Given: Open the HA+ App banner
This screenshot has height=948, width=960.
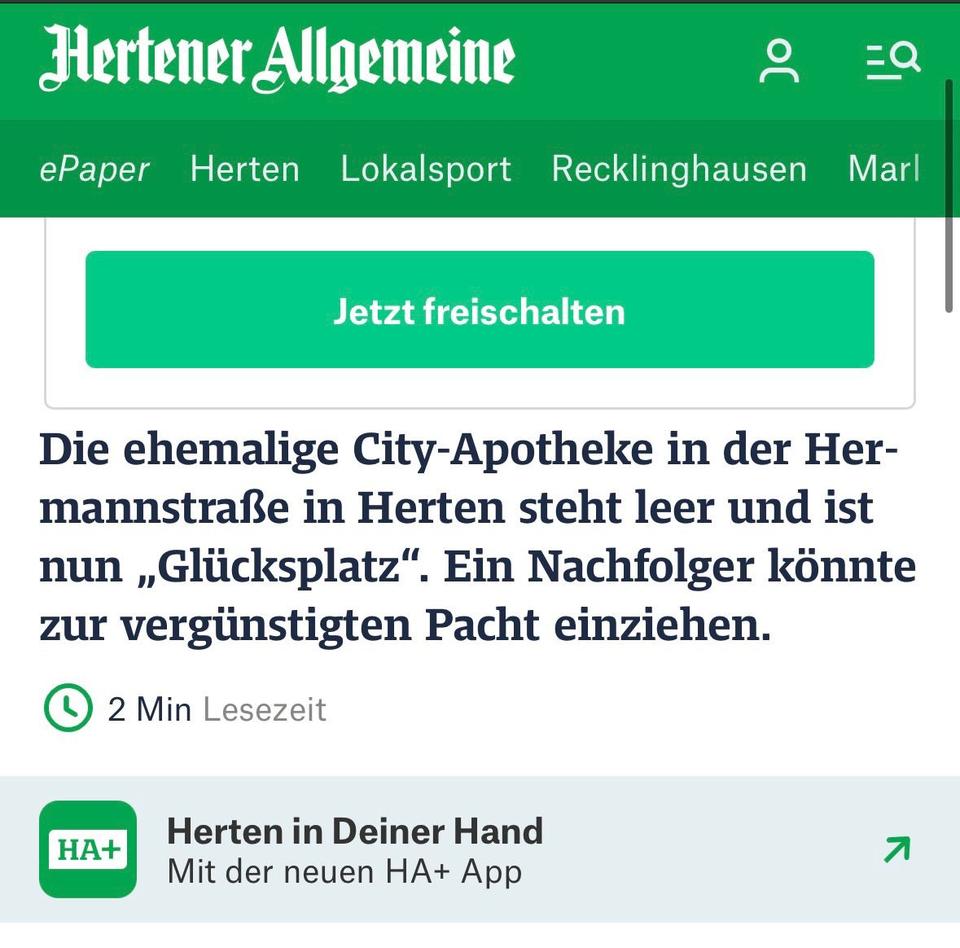Looking at the screenshot, I should [479, 850].
